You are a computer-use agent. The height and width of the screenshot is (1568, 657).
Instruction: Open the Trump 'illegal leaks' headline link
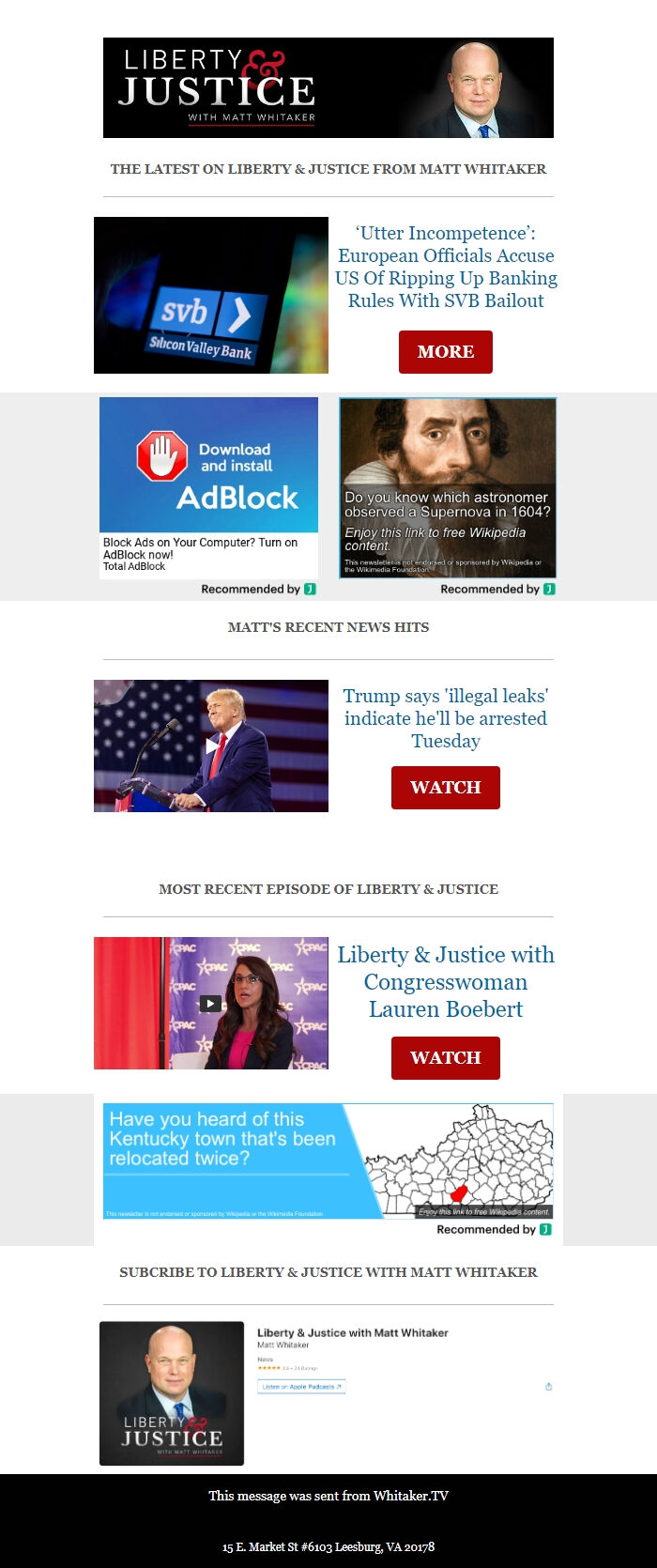pos(446,718)
